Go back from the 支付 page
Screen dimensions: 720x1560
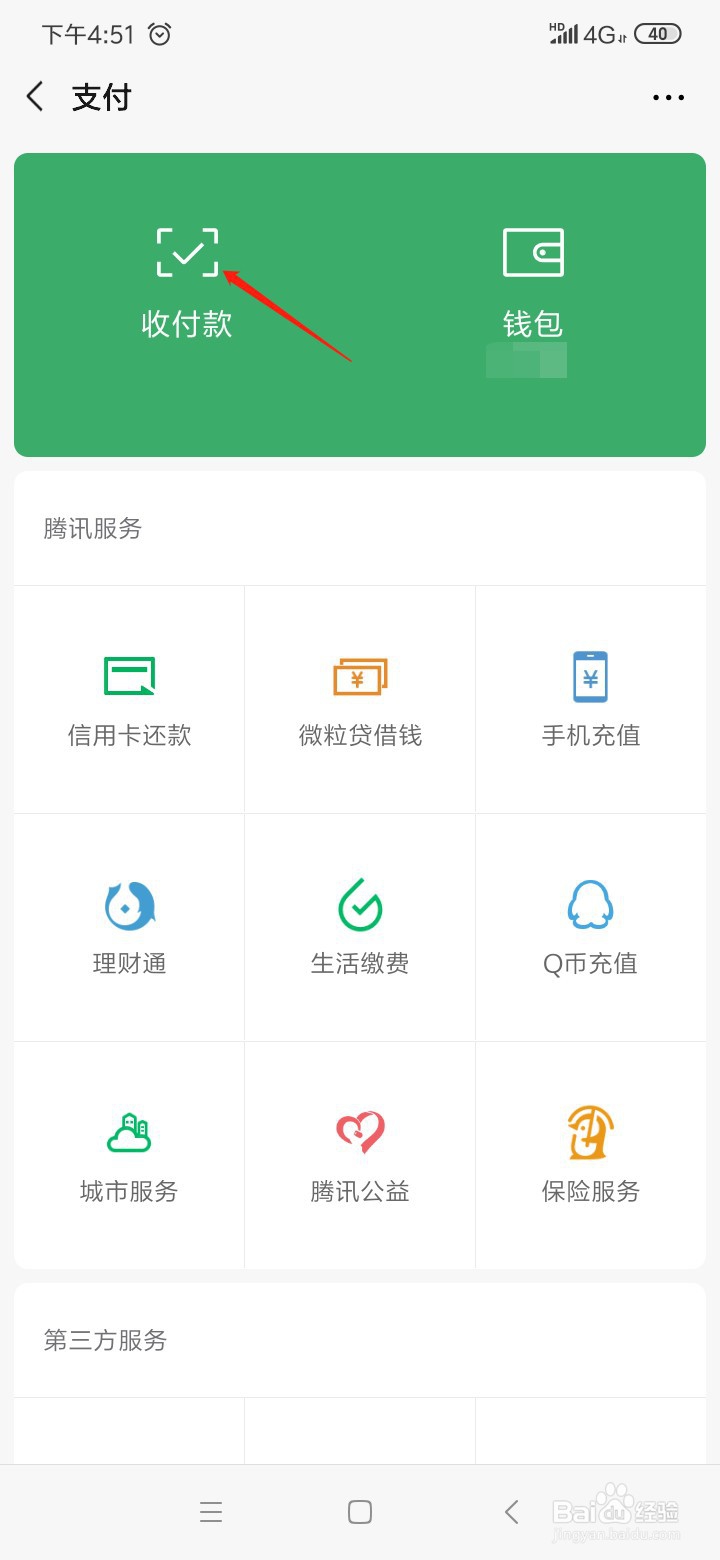[36, 97]
